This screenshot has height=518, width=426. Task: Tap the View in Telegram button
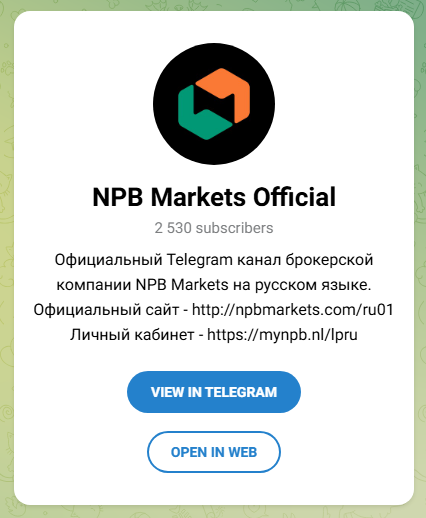coord(214,392)
